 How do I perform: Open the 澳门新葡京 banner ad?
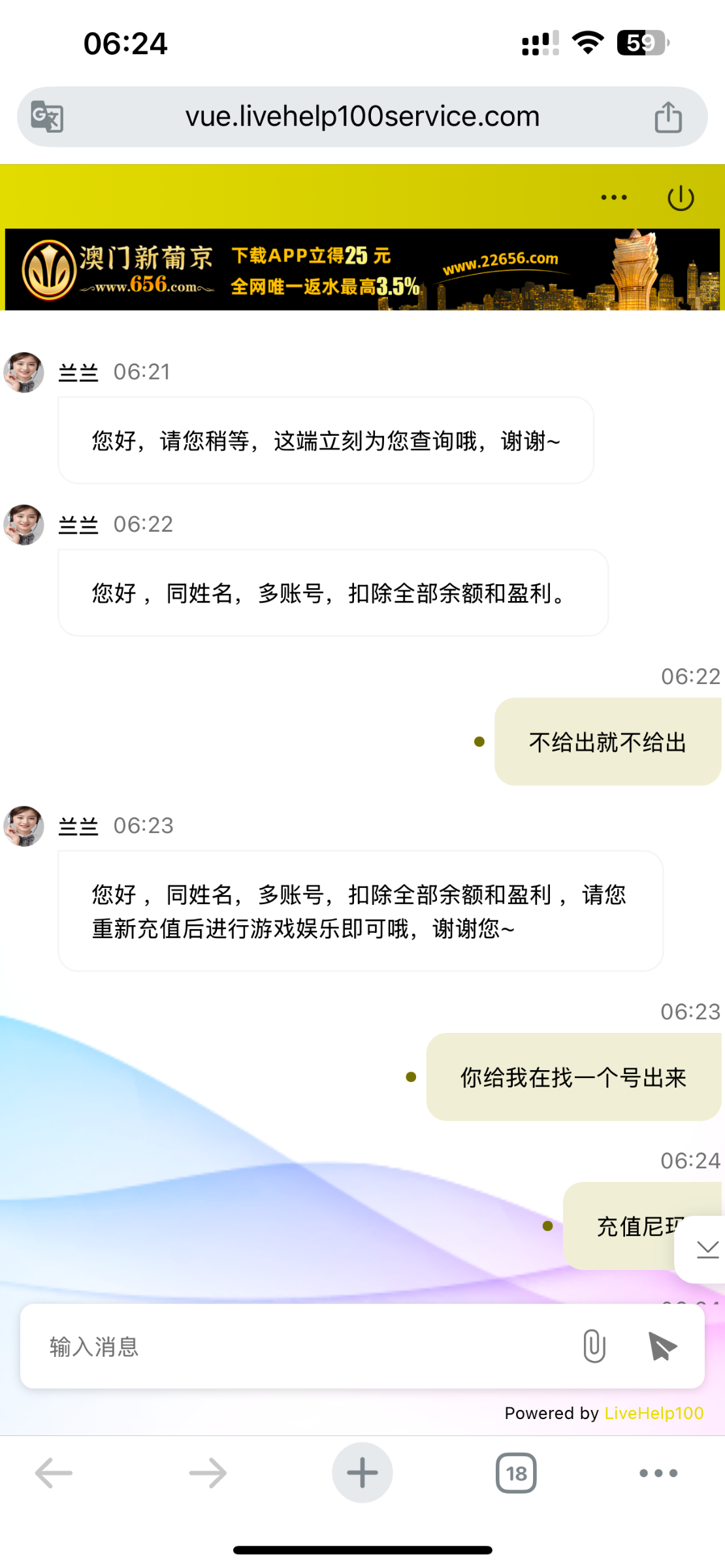362,269
